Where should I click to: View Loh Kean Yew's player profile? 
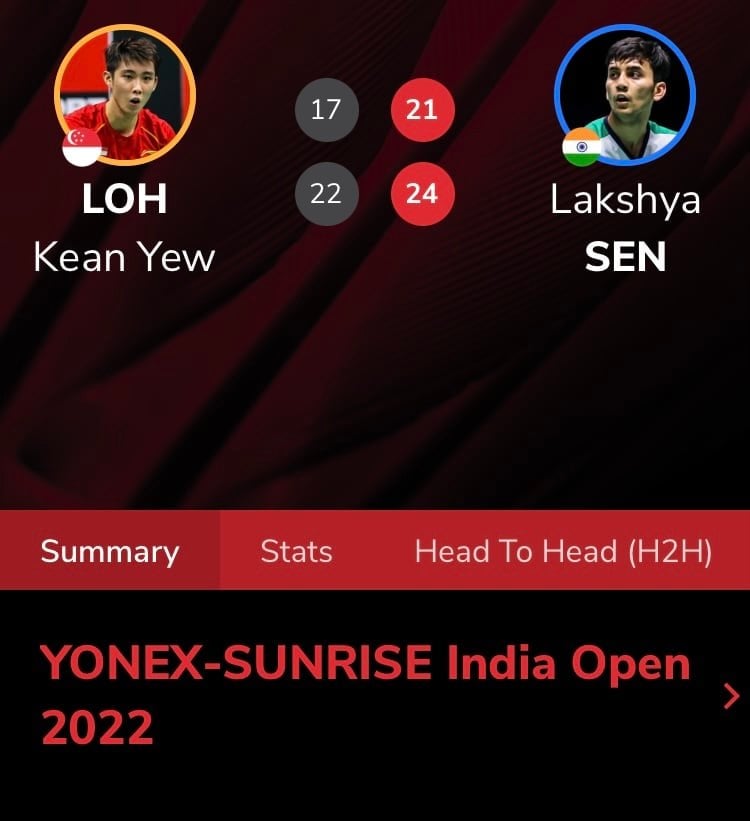(x=125, y=95)
